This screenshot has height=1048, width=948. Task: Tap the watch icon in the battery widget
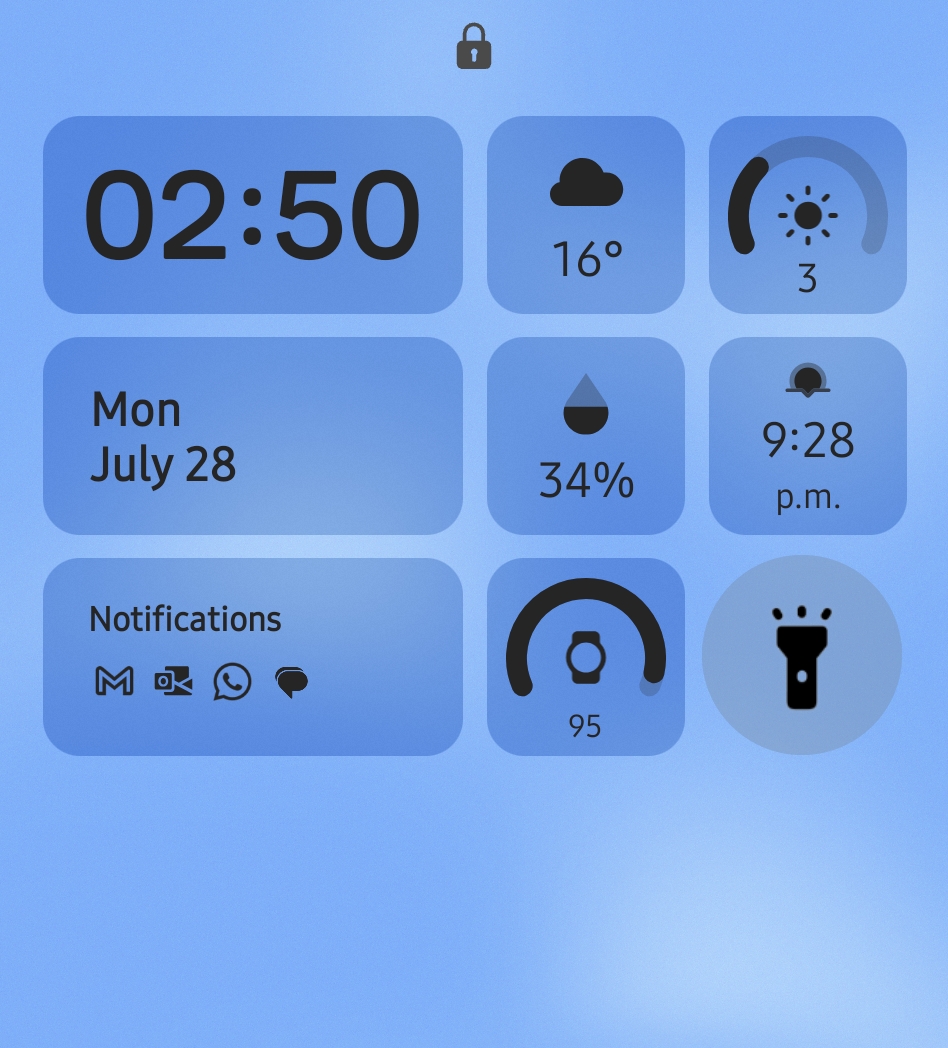tap(585, 655)
